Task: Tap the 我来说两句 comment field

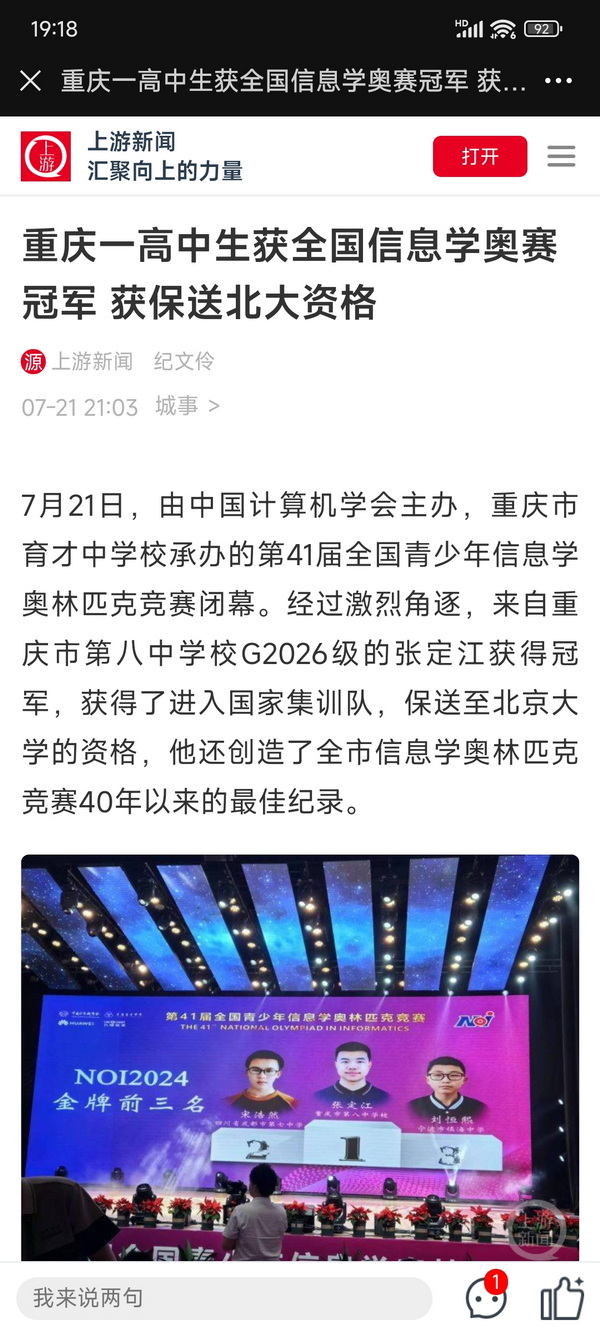Action: coord(224,1298)
